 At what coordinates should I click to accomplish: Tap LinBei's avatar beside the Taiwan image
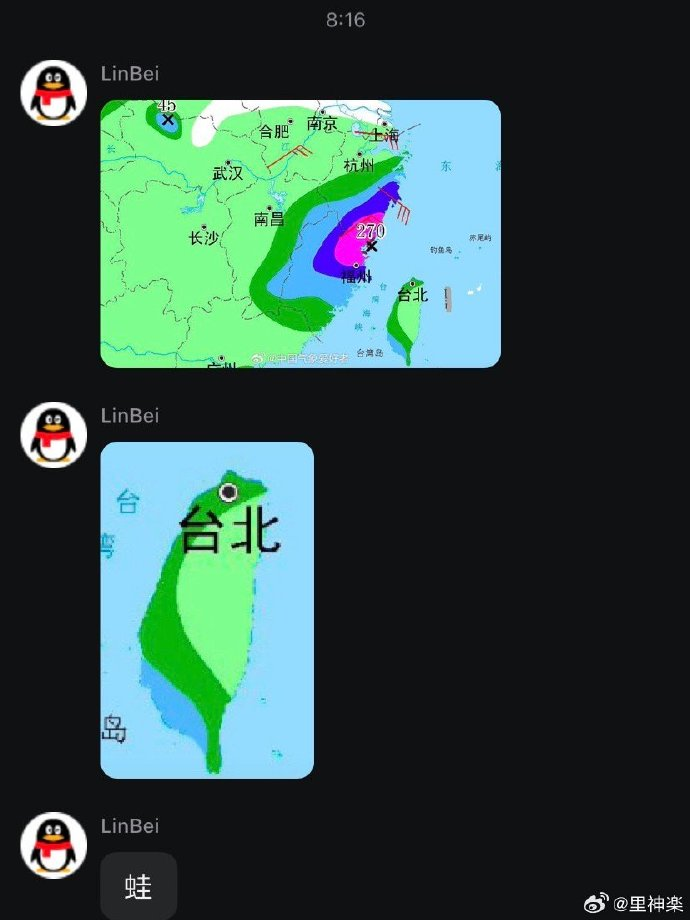click(54, 435)
